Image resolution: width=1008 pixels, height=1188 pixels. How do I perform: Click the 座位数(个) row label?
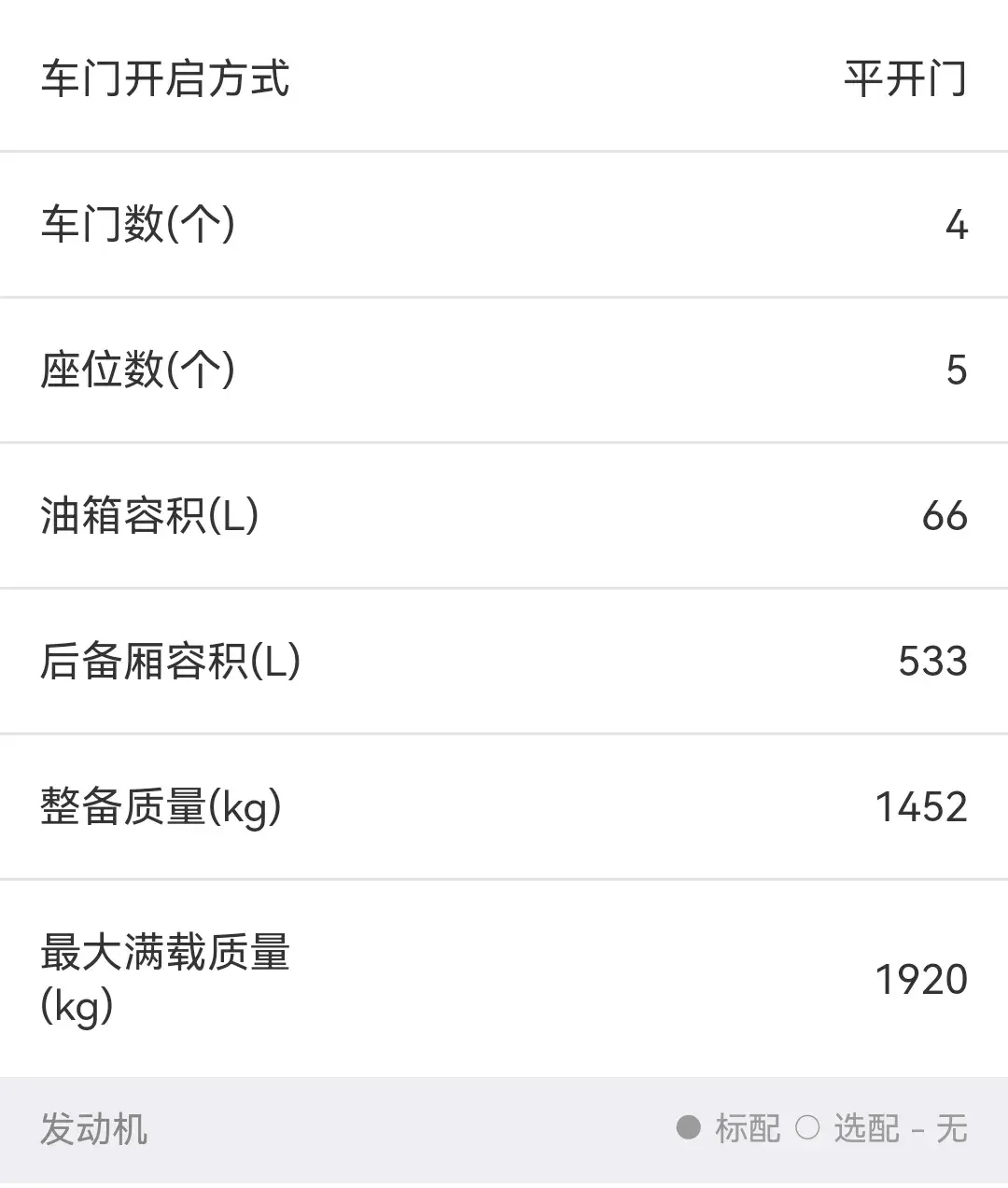pos(138,370)
